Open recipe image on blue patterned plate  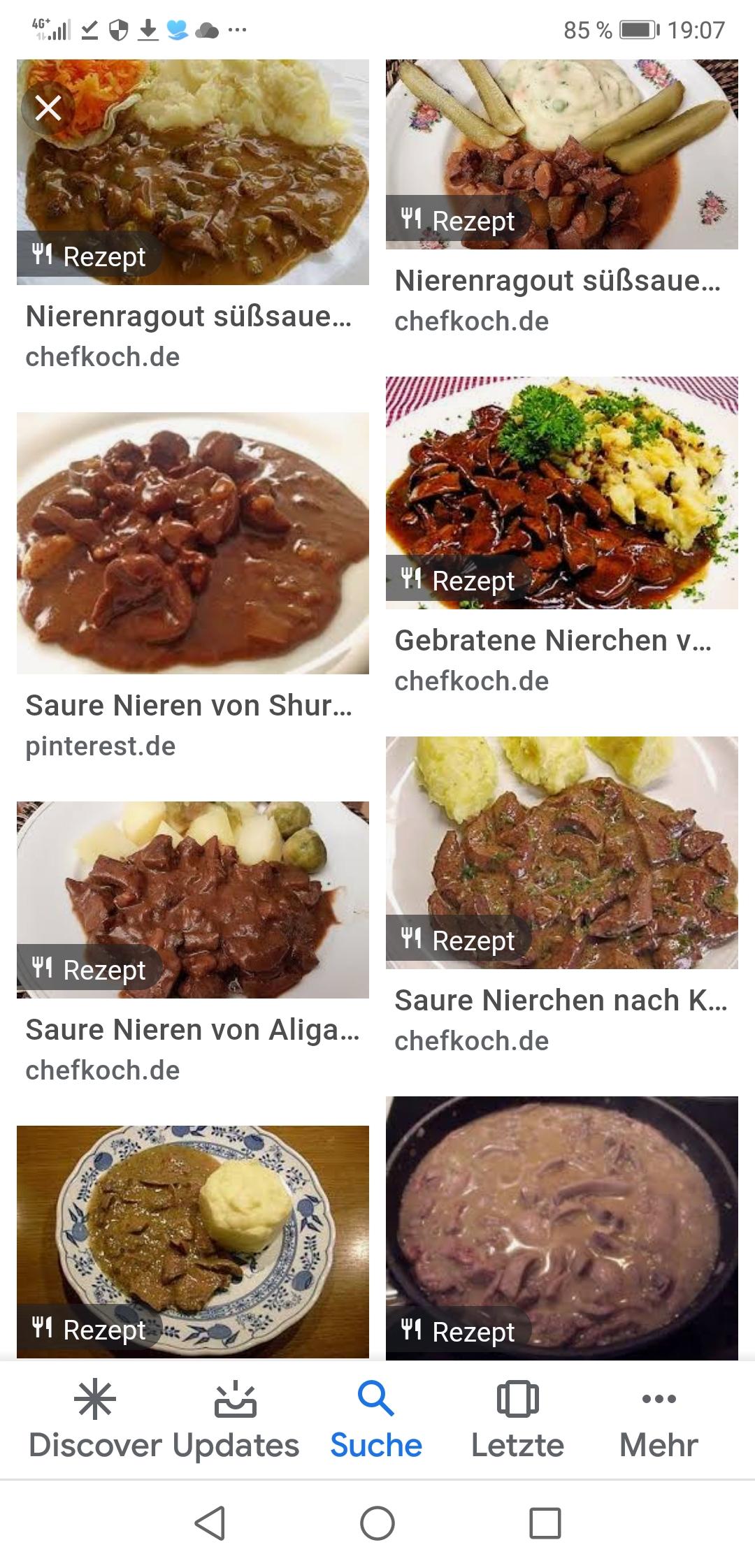point(193,1242)
